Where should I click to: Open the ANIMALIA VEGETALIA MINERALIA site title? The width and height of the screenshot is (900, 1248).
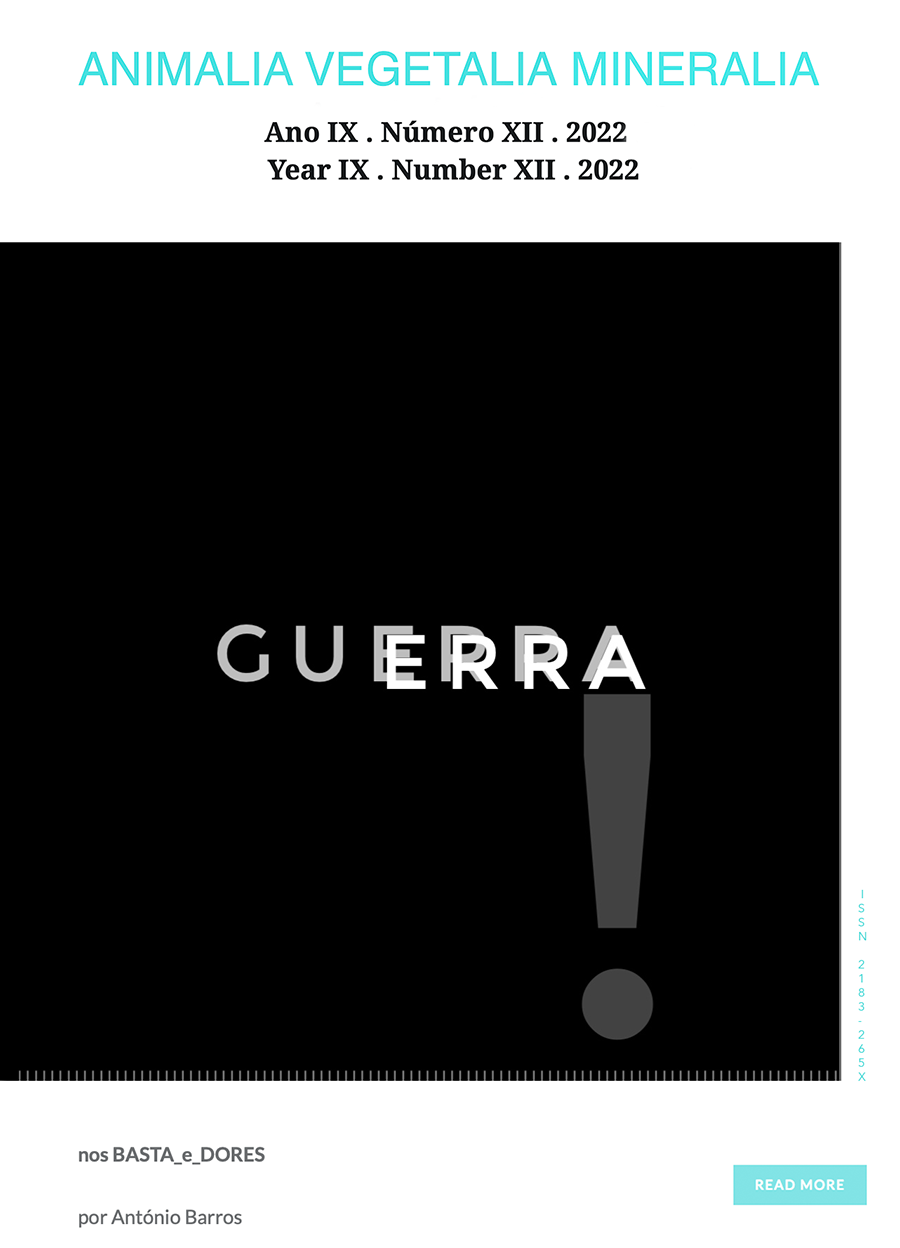click(x=449, y=69)
